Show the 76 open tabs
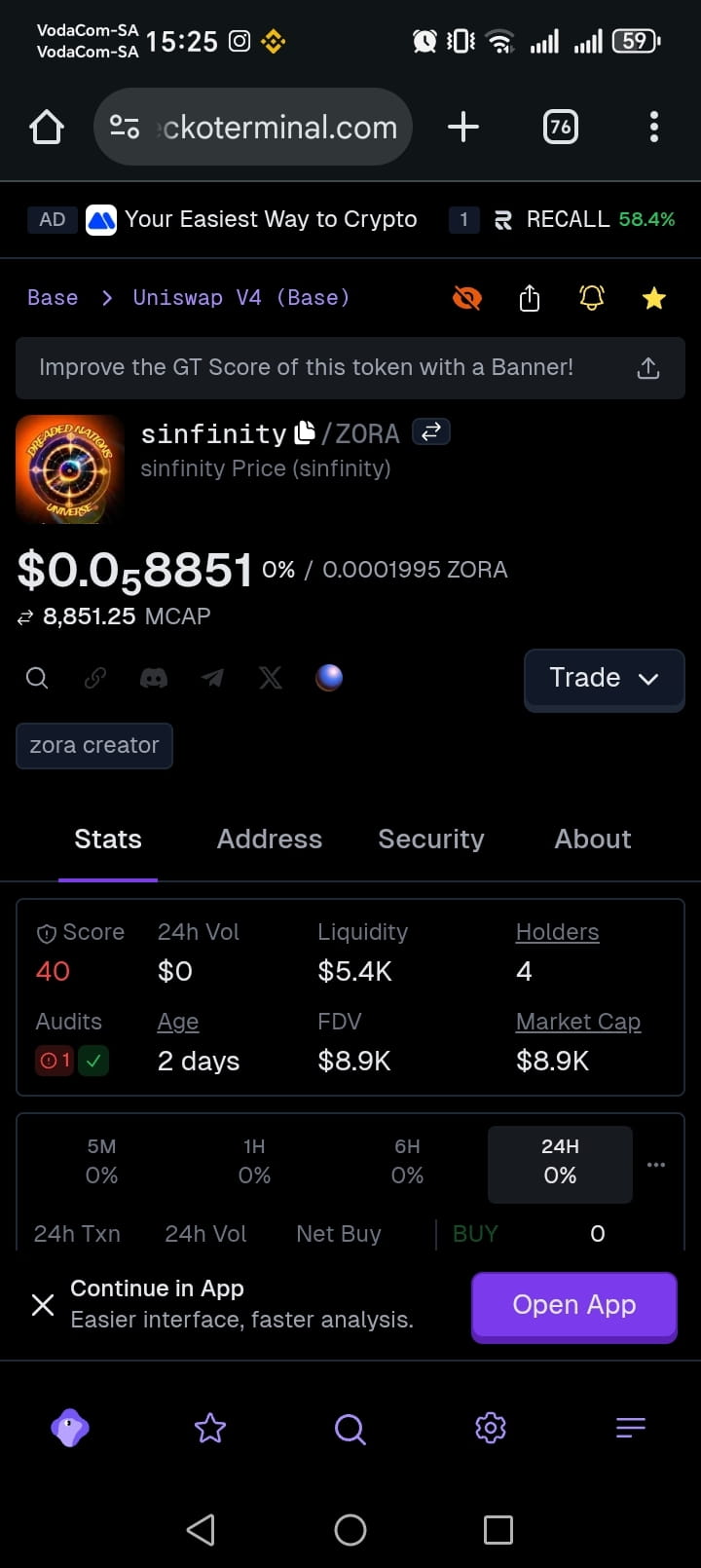This screenshot has width=701, height=1568. (560, 127)
